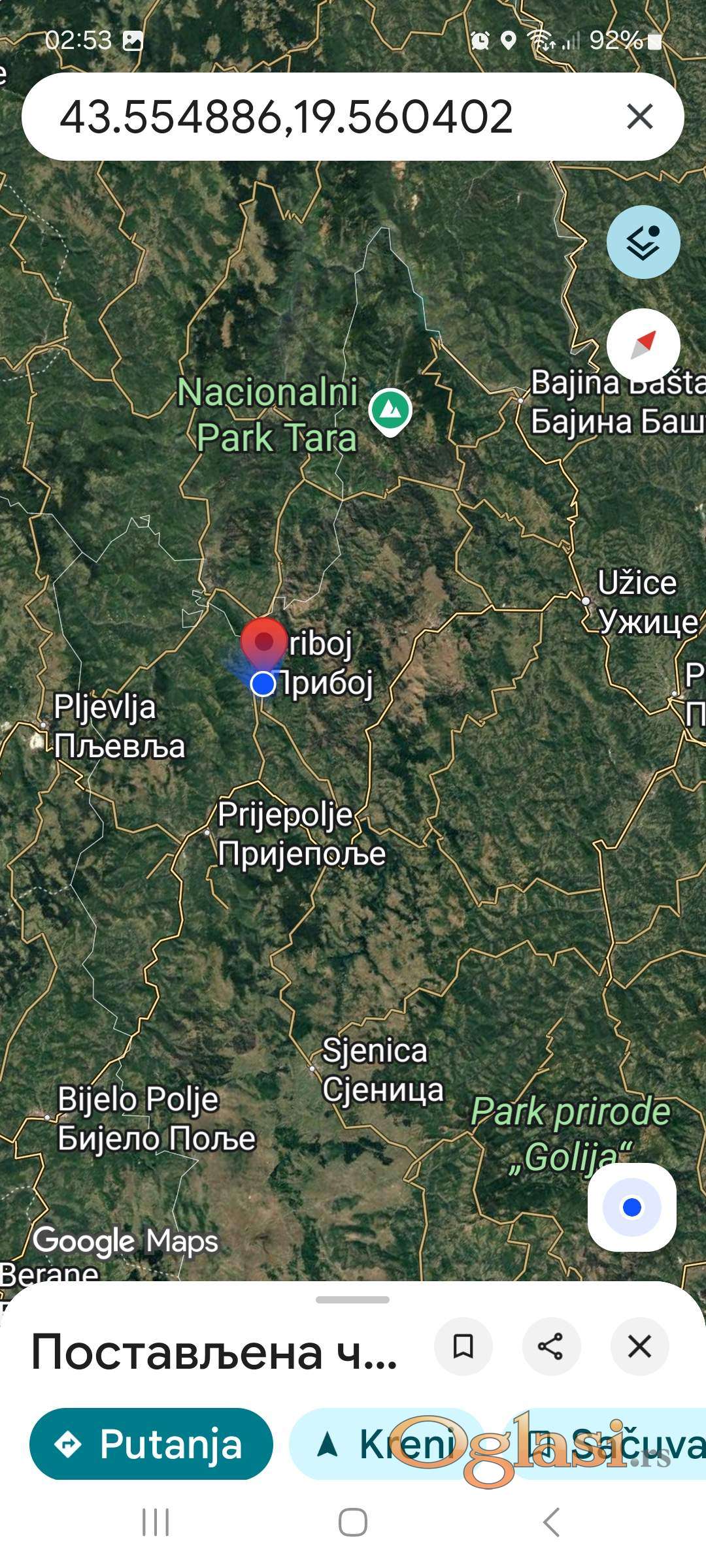Open the map layers selector
This screenshot has width=706, height=1568.
[x=643, y=242]
